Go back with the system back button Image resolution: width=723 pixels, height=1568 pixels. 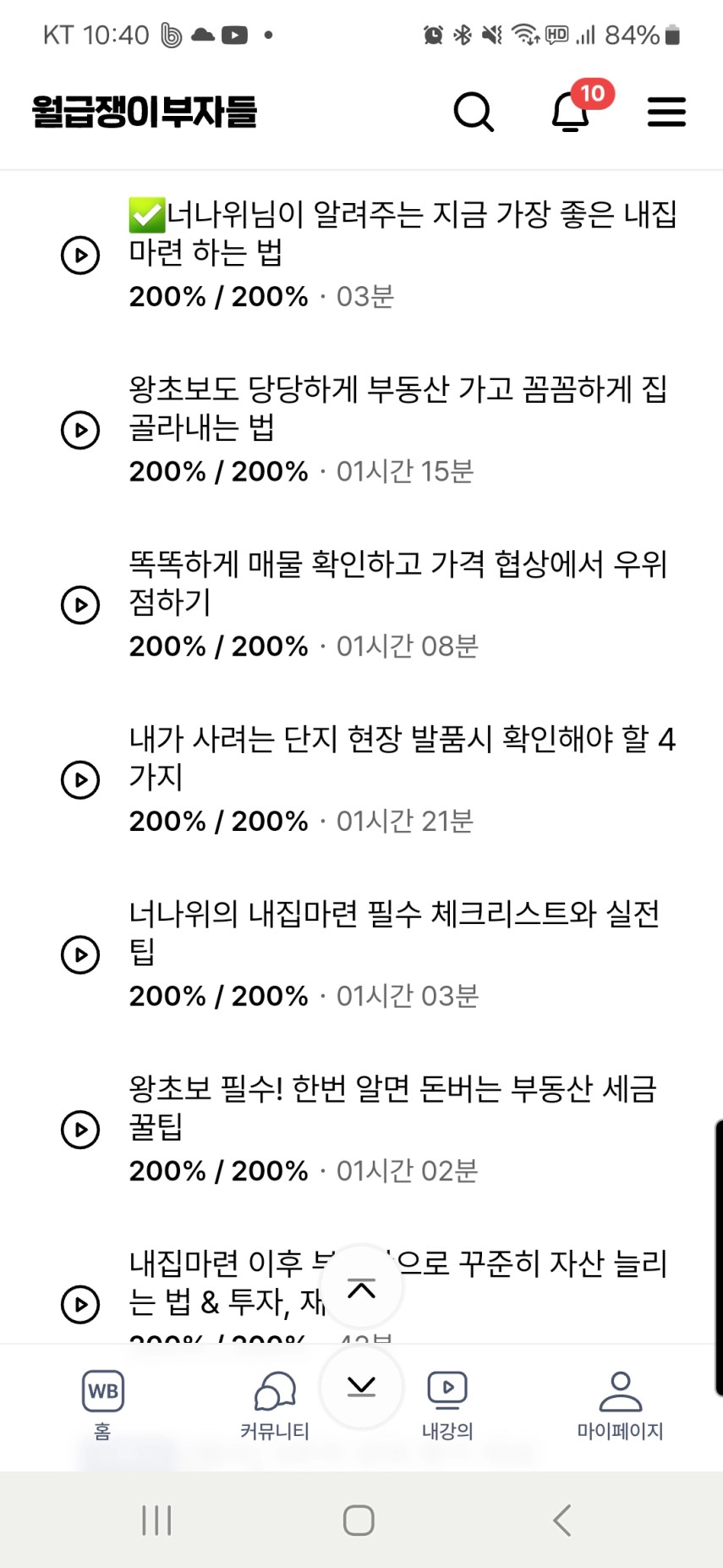(x=562, y=1520)
